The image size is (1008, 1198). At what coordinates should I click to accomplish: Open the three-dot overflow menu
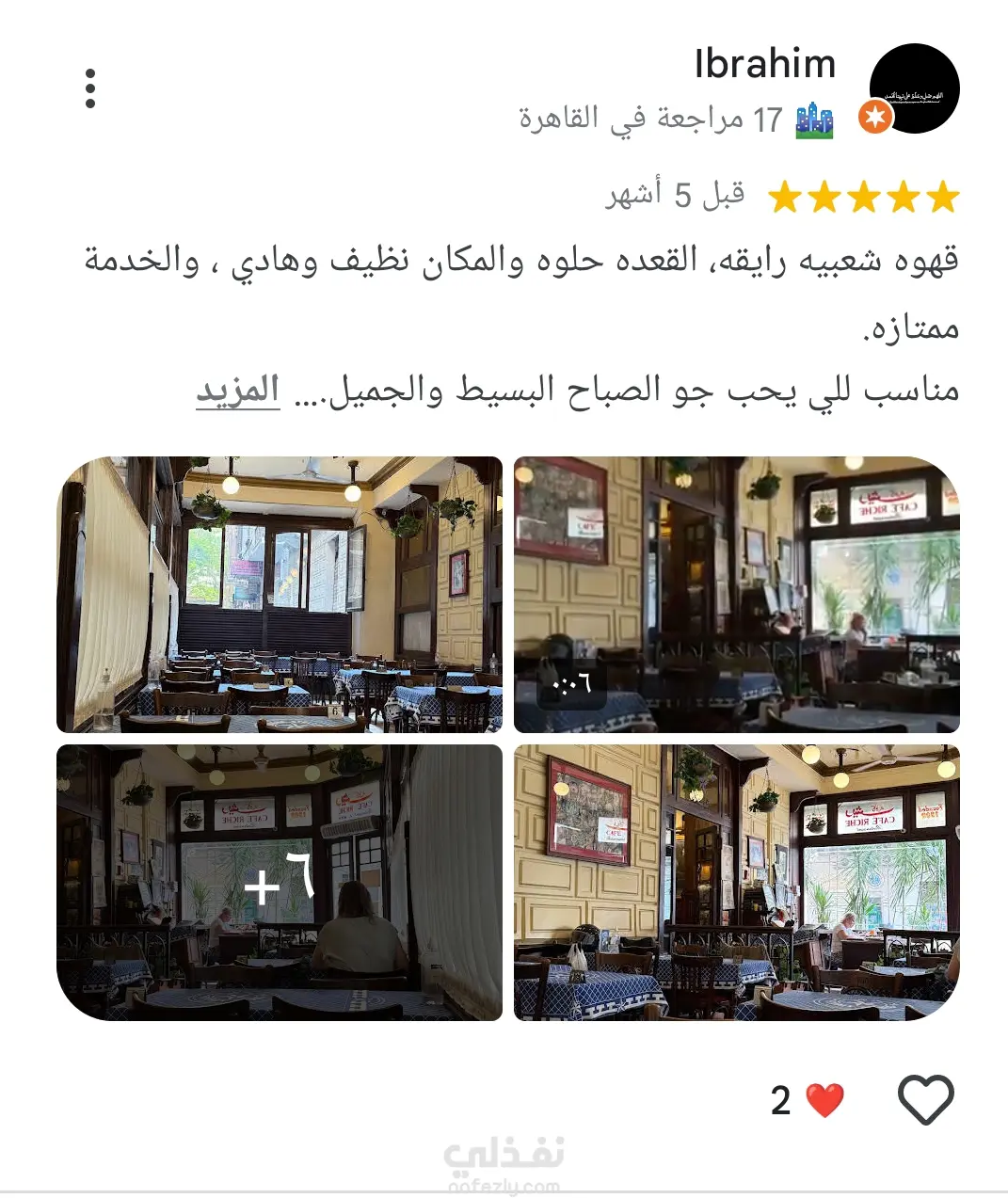click(90, 88)
